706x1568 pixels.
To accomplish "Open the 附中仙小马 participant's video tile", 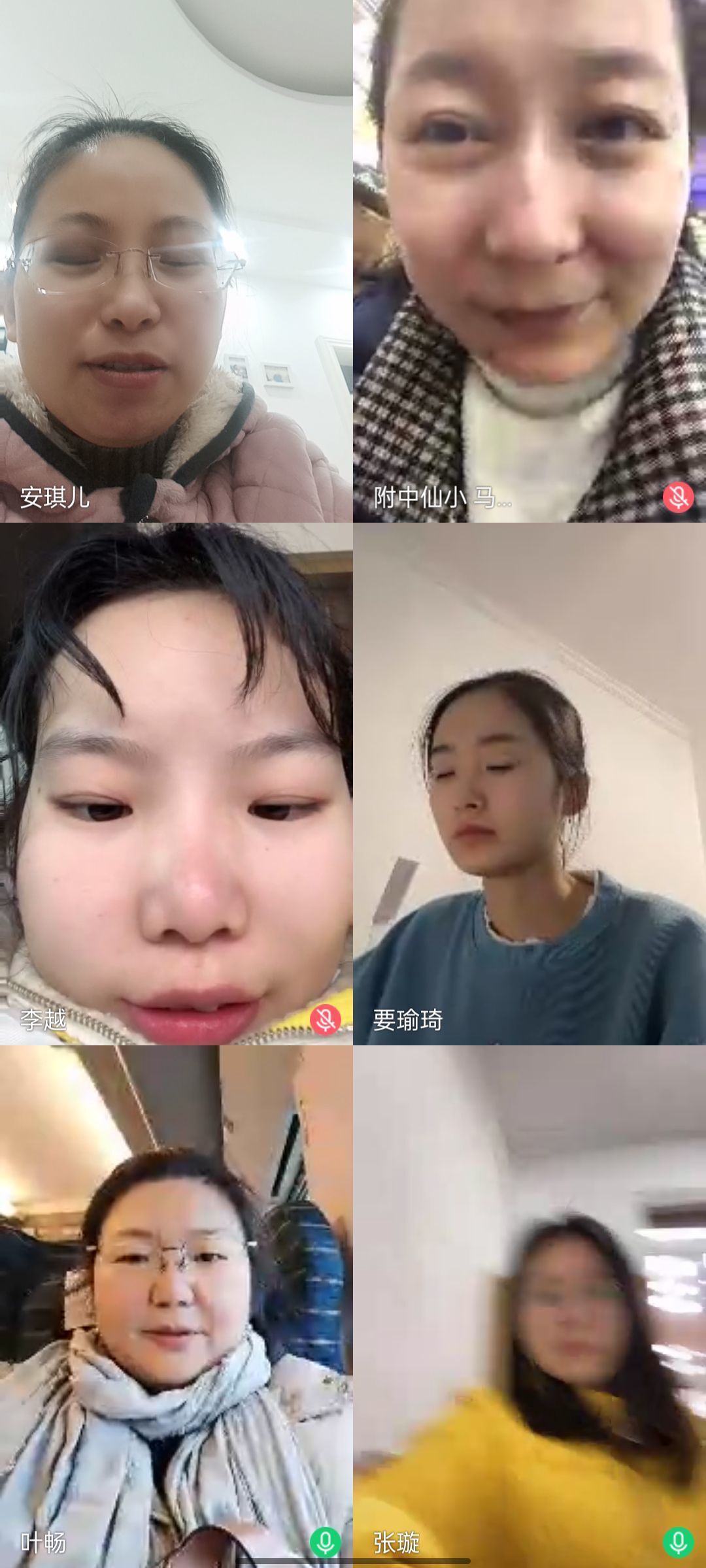I will click(529, 261).
